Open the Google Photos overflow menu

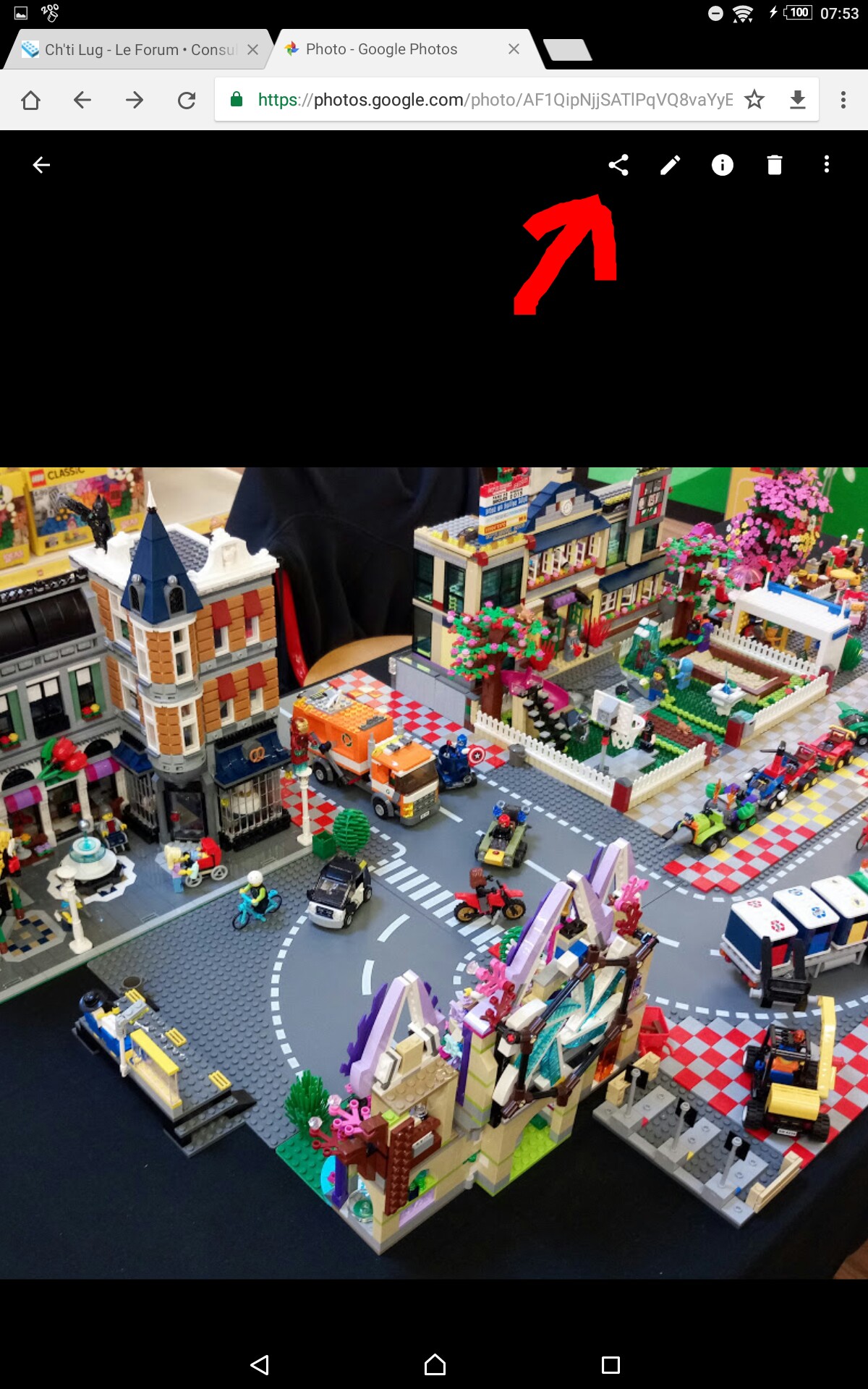pos(826,165)
